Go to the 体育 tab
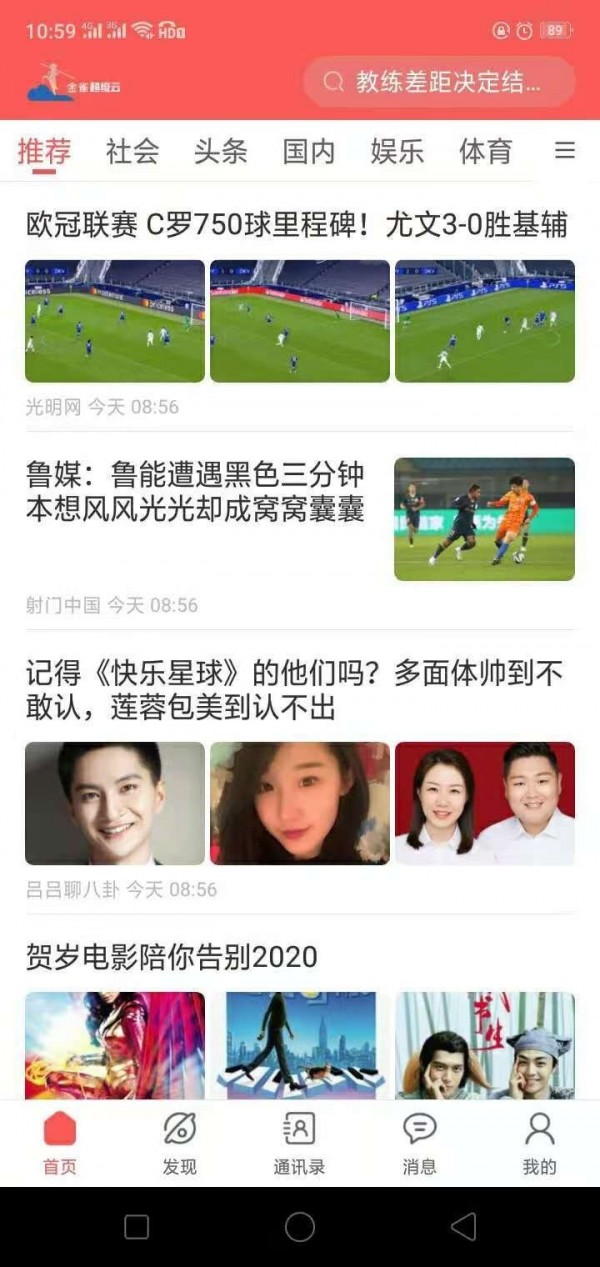Image resolution: width=600 pixels, height=1267 pixels. click(x=485, y=151)
